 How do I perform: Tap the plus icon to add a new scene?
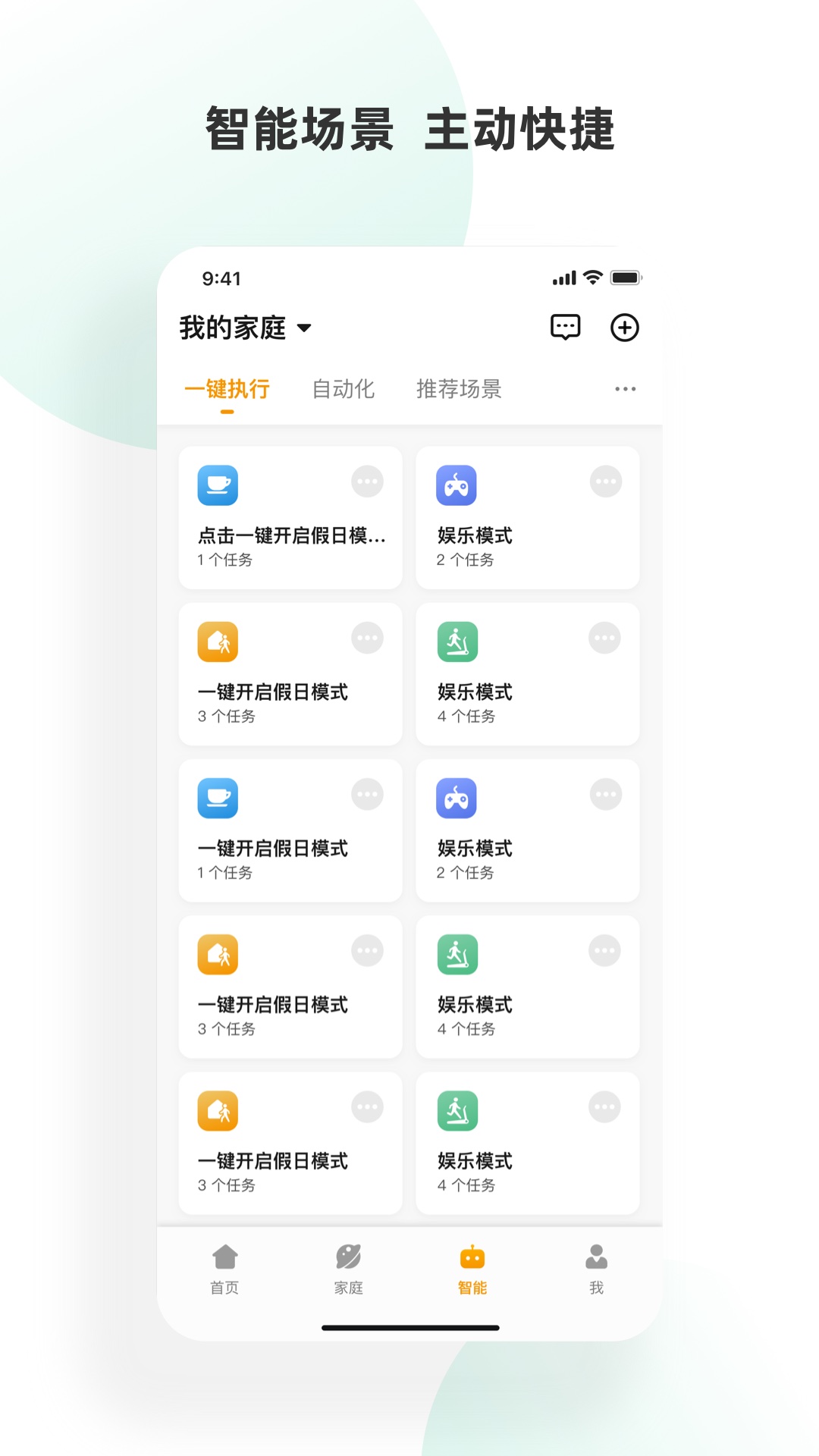[625, 327]
